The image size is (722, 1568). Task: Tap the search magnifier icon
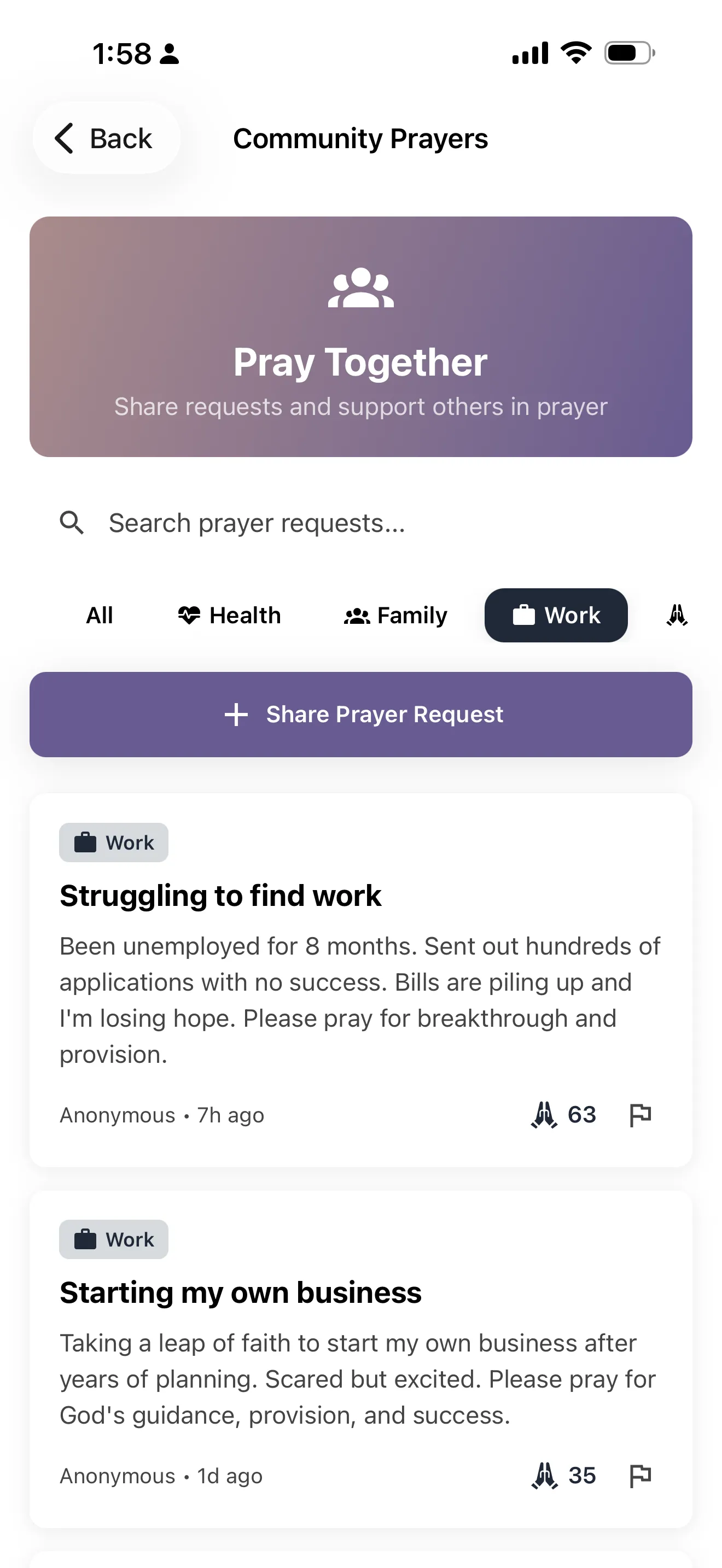coord(71,522)
